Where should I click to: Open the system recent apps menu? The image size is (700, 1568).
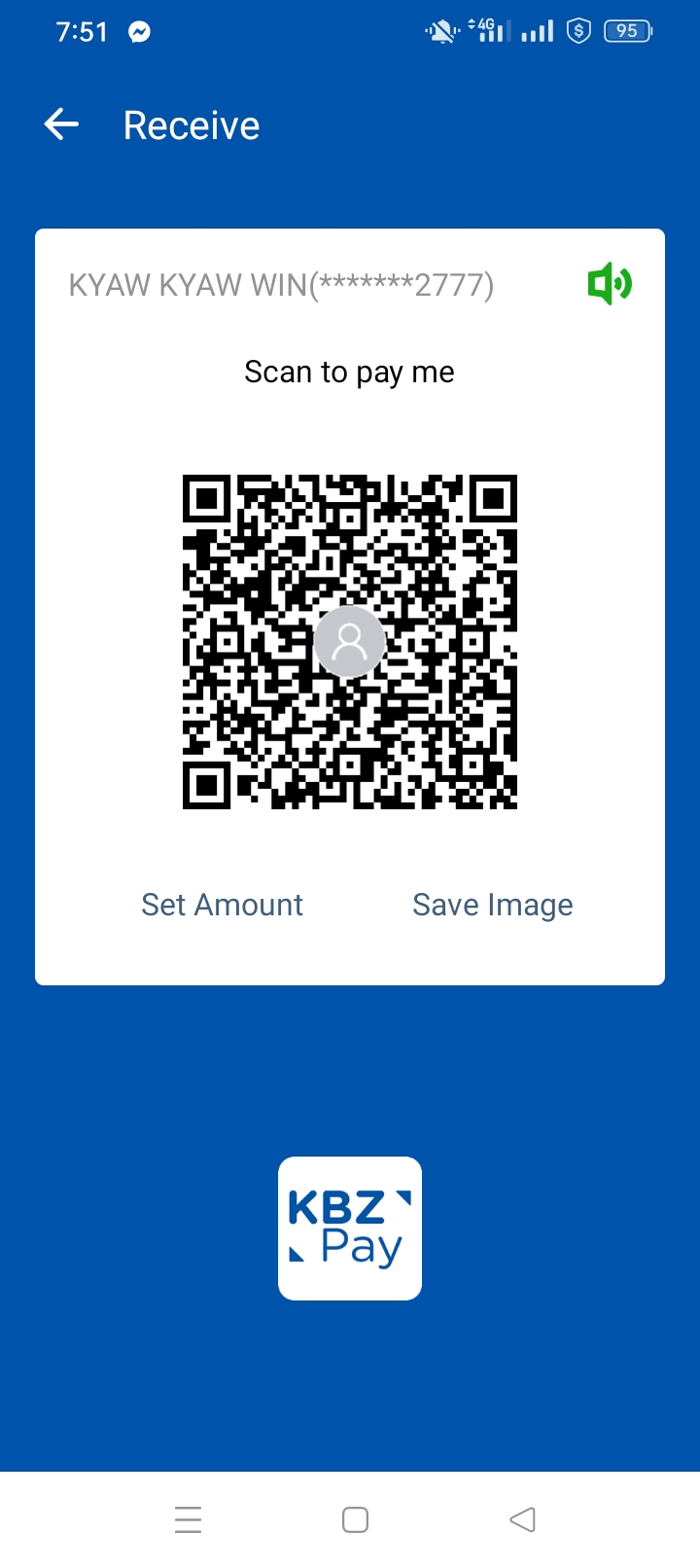point(188,1519)
